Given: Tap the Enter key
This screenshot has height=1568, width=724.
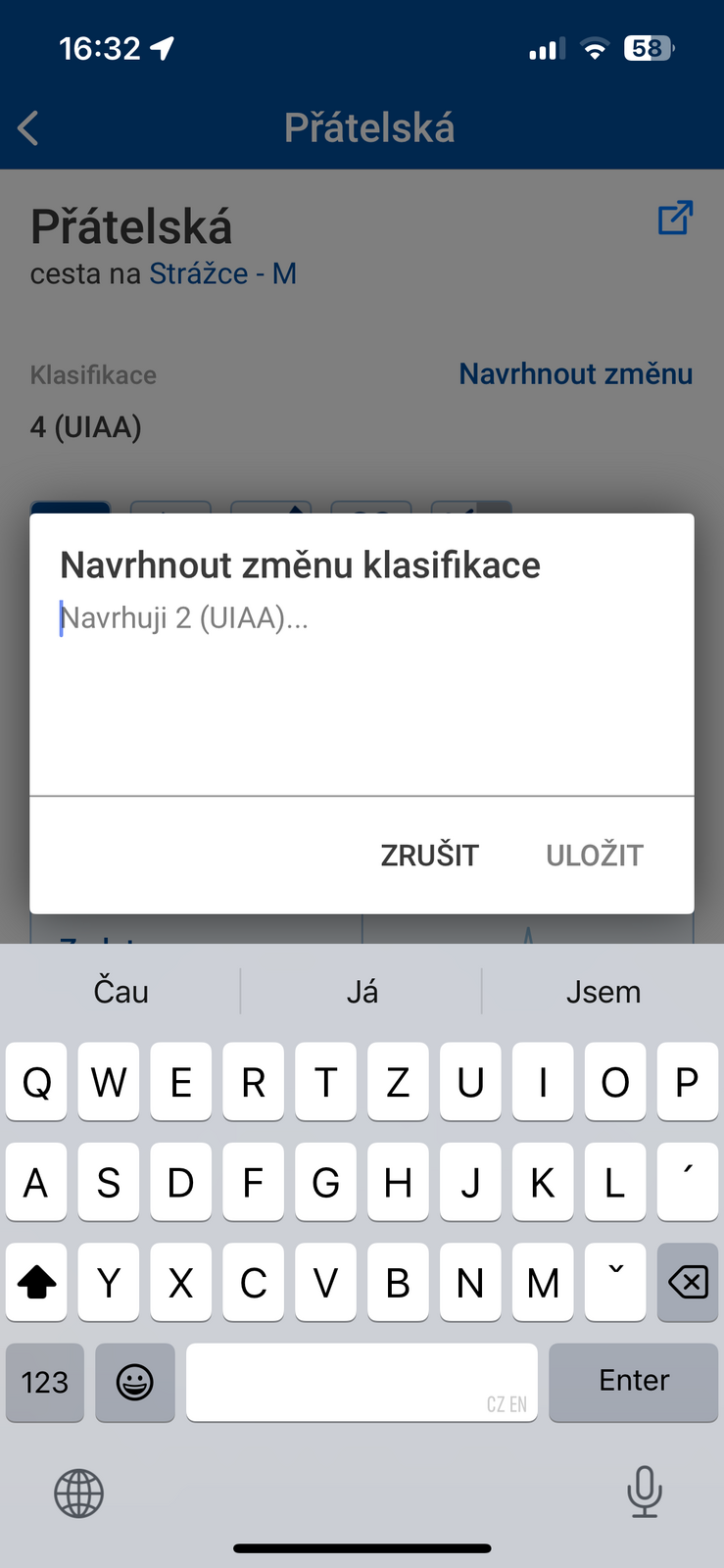Looking at the screenshot, I should pos(634,1382).
